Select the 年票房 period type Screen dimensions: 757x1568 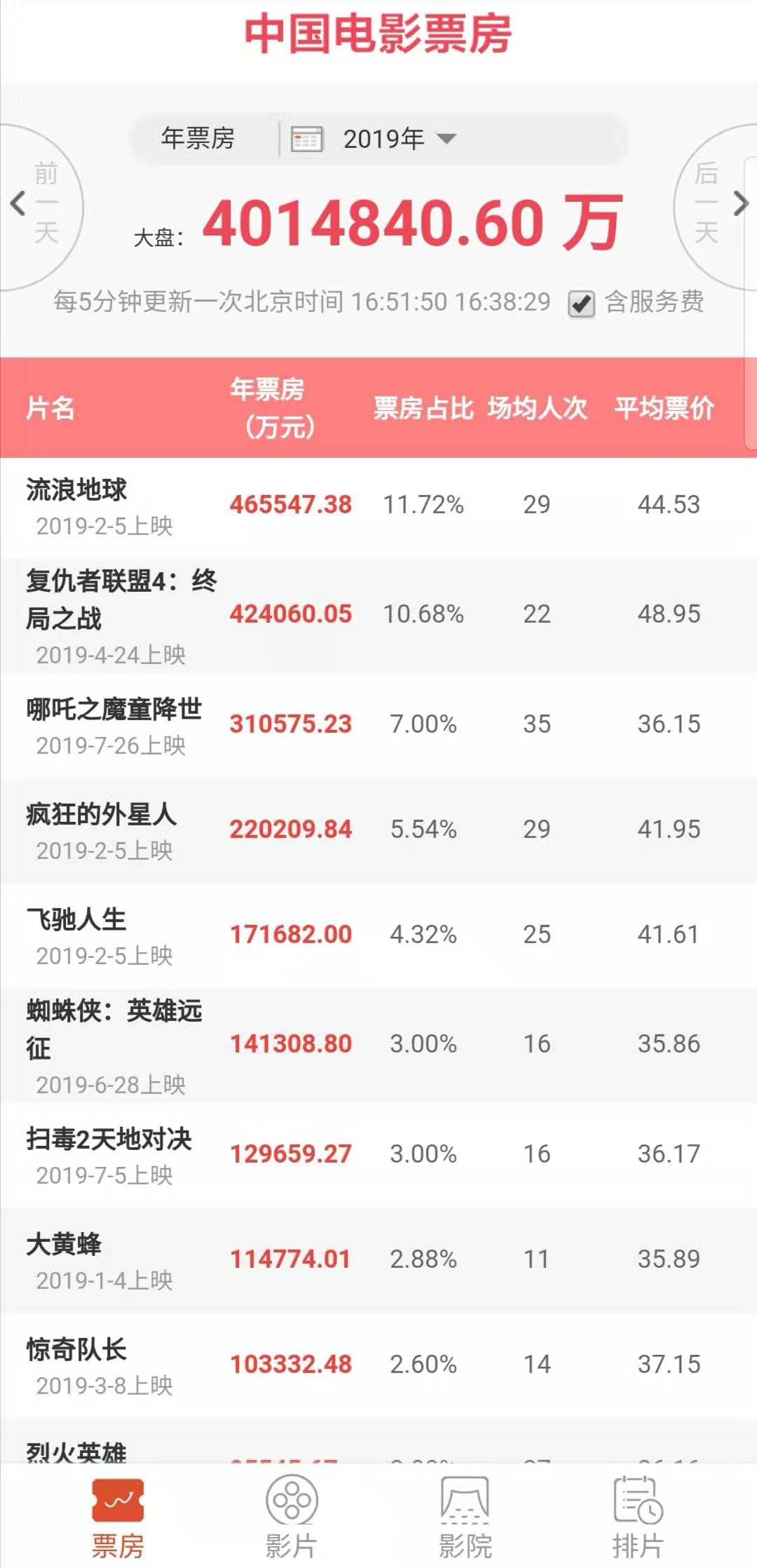198,138
